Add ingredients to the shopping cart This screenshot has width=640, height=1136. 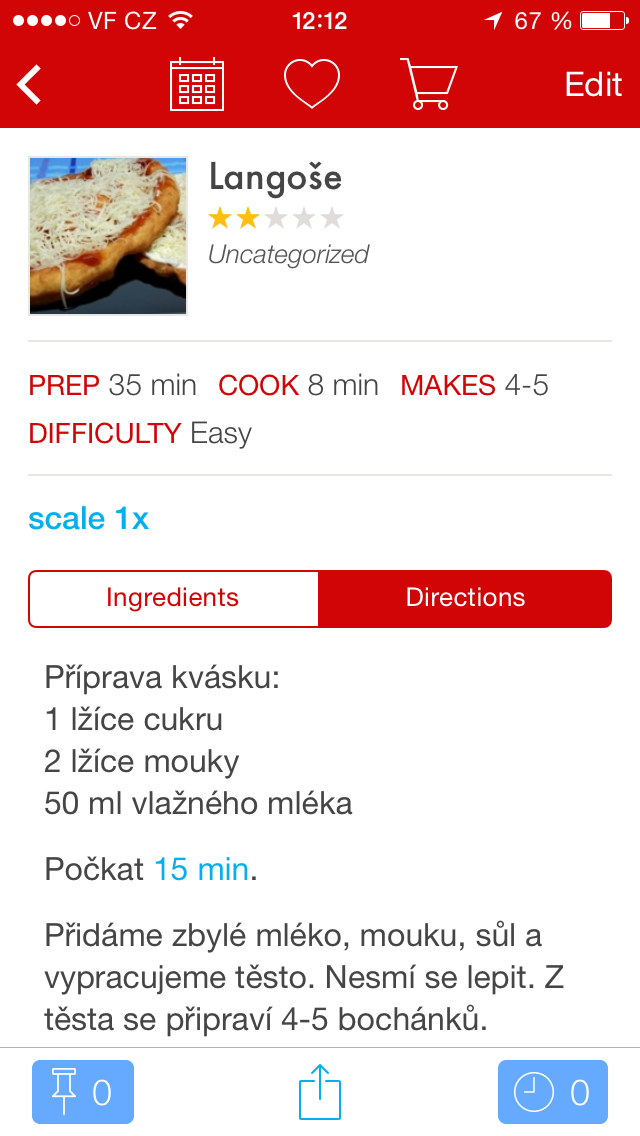point(428,84)
